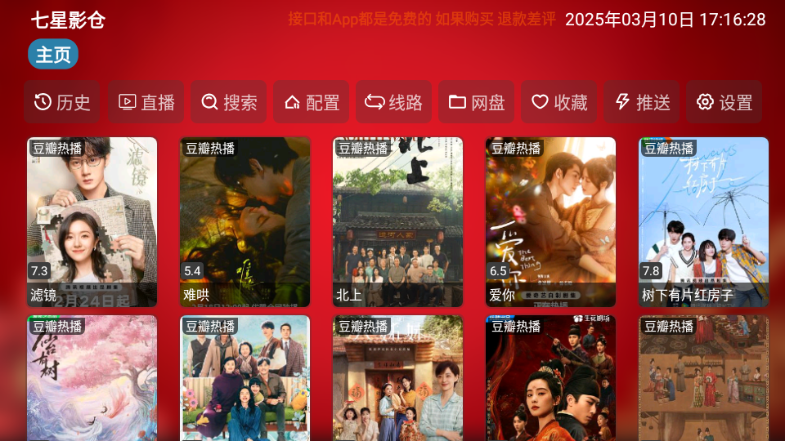This screenshot has width=785, height=441.
Task: Tap the 搜索 search button
Action: (229, 102)
